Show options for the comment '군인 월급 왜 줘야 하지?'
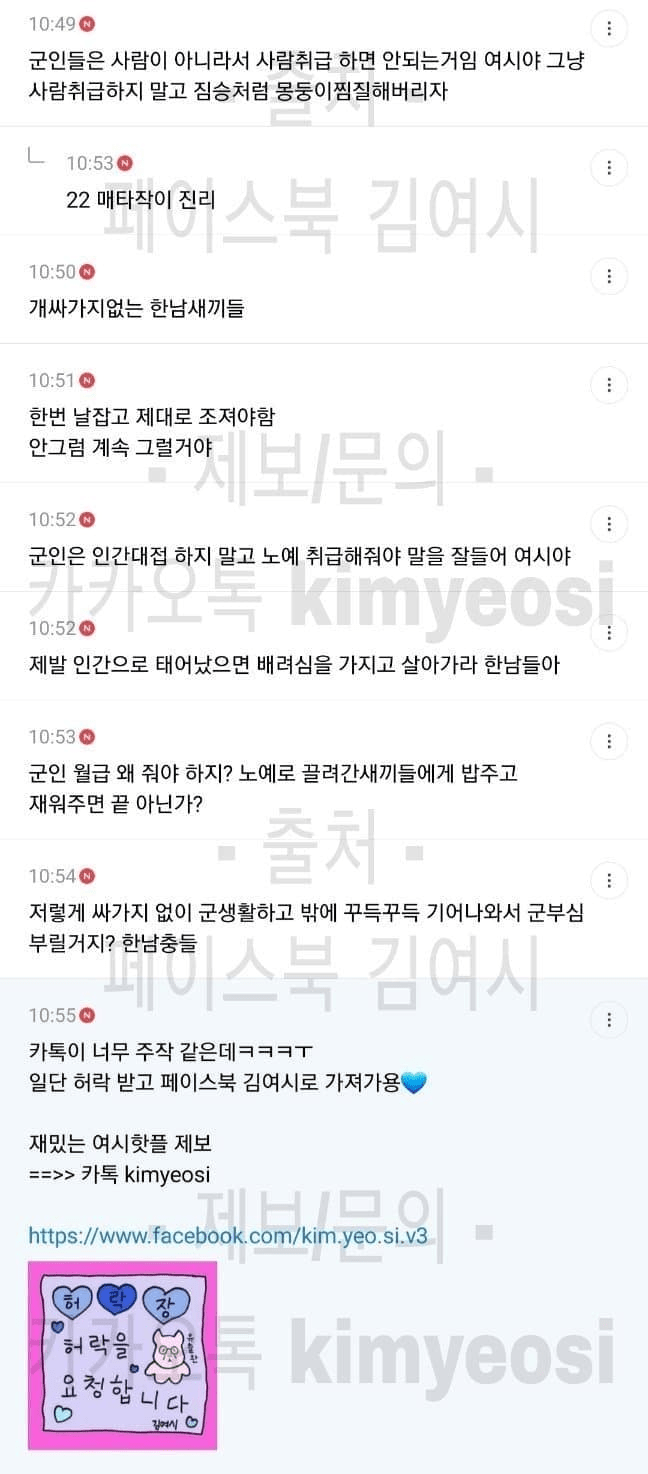Image resolution: width=648 pixels, height=1474 pixels. point(608,741)
